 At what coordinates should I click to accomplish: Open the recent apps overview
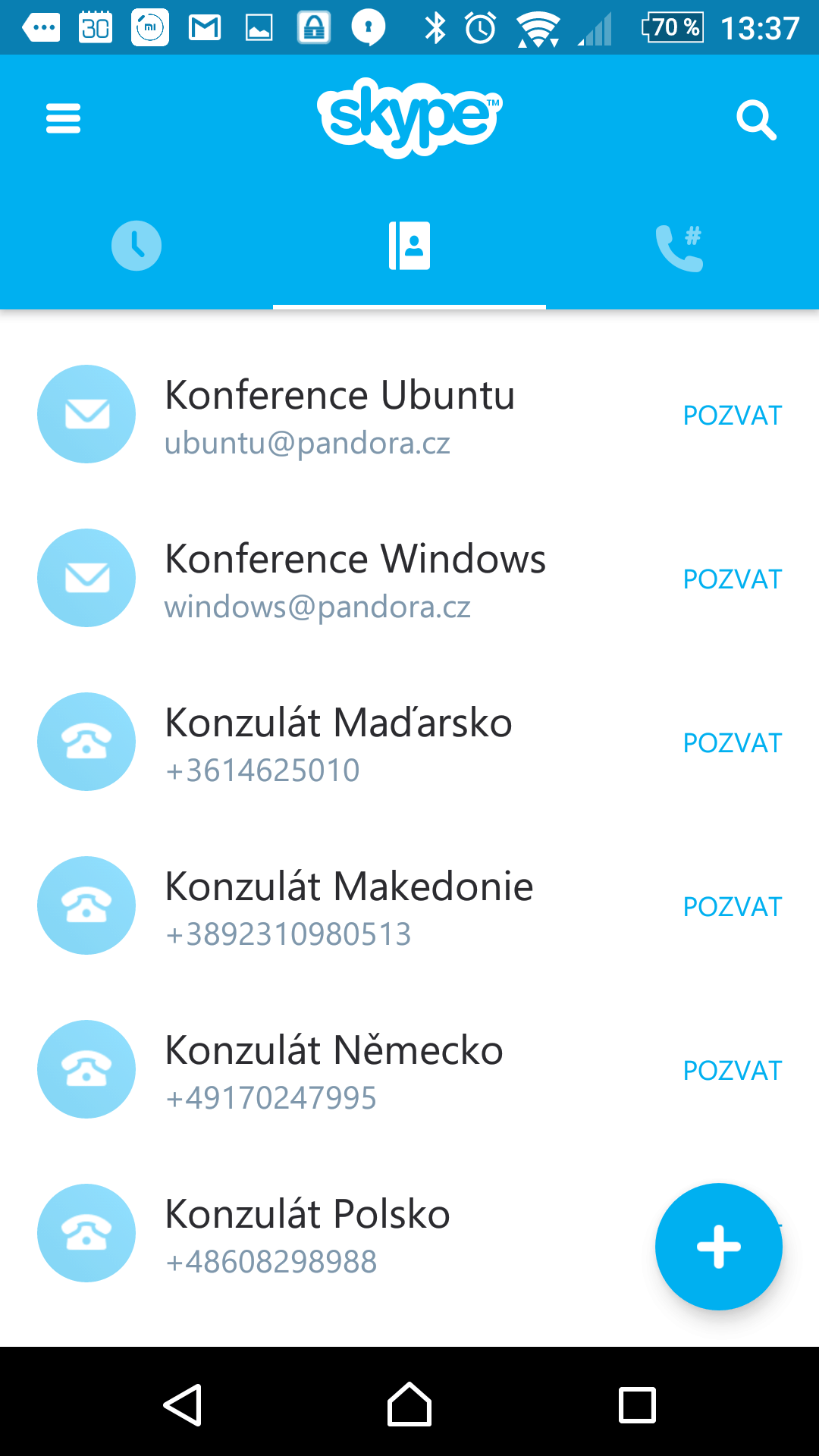[637, 1404]
